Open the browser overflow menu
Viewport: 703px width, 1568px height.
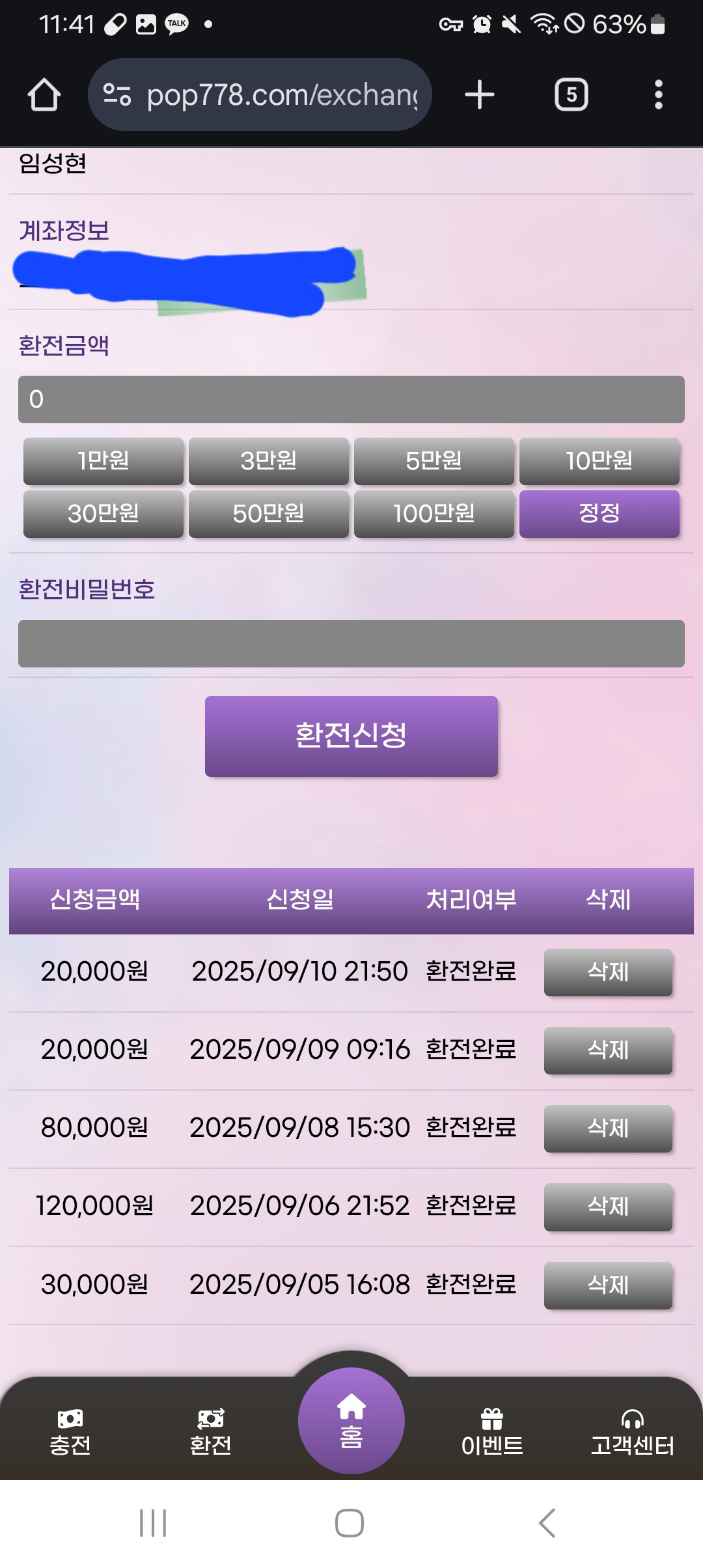(658, 95)
